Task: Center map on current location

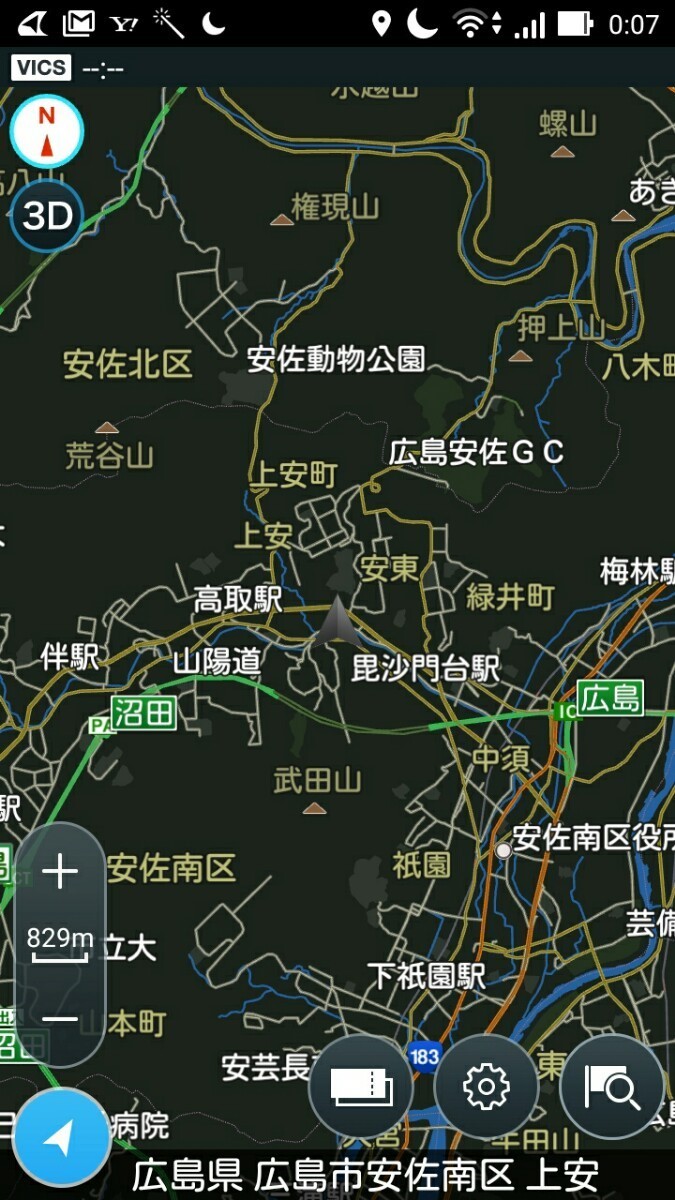Action: (60, 1137)
